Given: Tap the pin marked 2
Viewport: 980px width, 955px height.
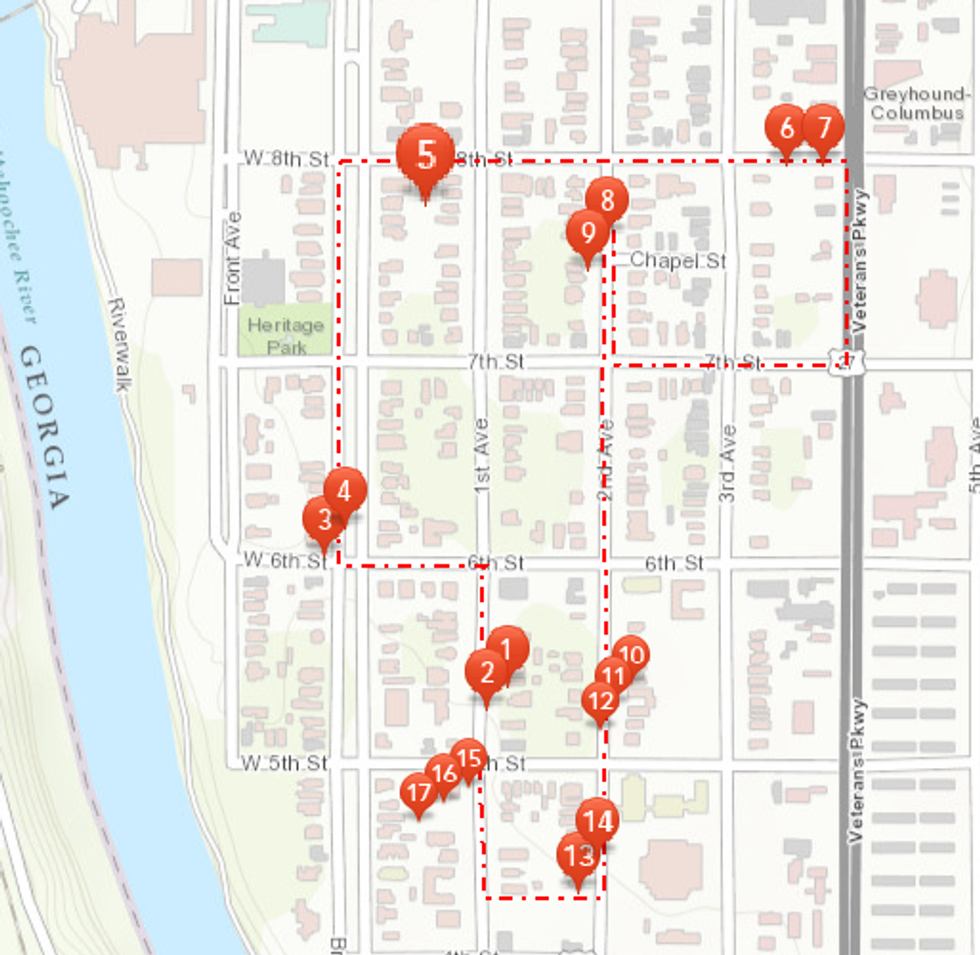Looking at the screenshot, I should [x=487, y=671].
